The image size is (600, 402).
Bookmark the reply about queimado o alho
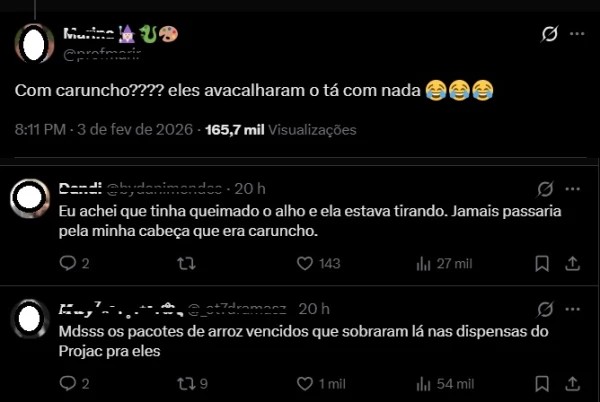point(541,263)
